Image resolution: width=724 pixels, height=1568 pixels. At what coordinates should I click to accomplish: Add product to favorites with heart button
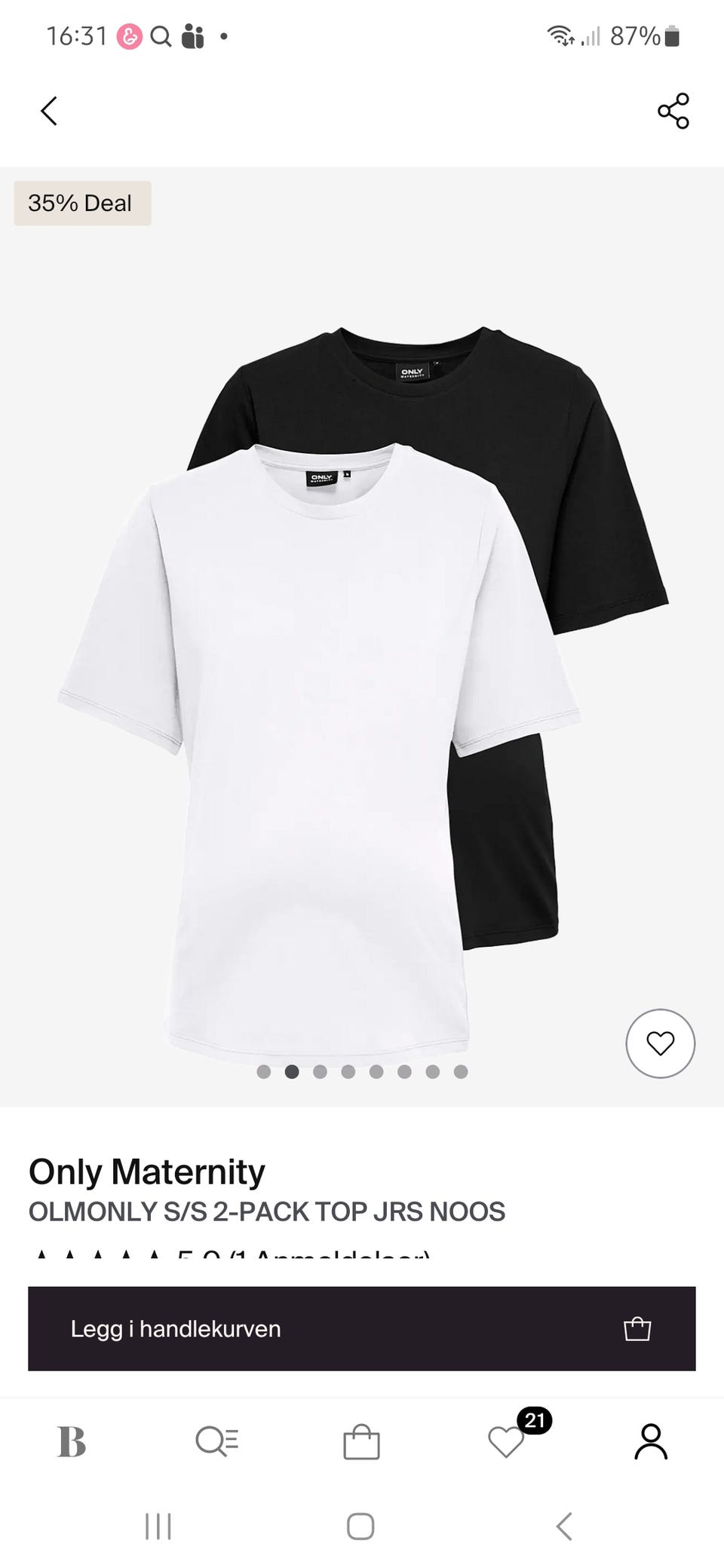660,1043
